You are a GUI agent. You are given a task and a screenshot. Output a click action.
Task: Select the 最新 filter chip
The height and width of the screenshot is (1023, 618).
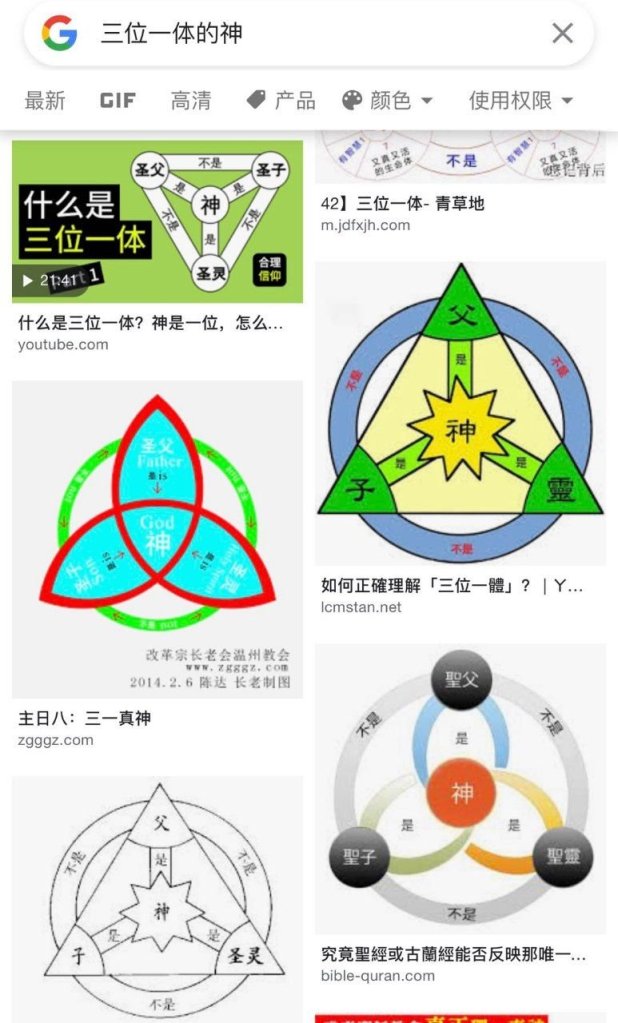(45, 100)
